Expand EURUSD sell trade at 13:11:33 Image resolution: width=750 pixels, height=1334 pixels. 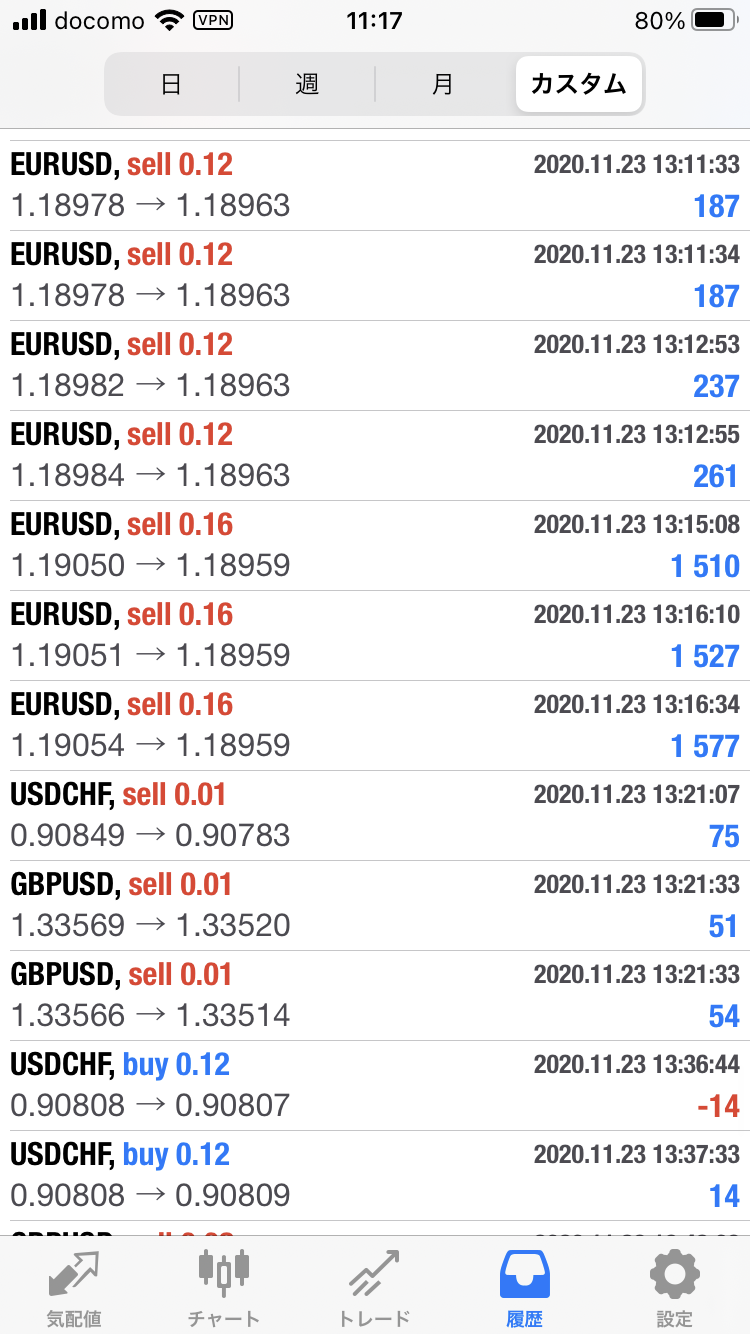[375, 186]
